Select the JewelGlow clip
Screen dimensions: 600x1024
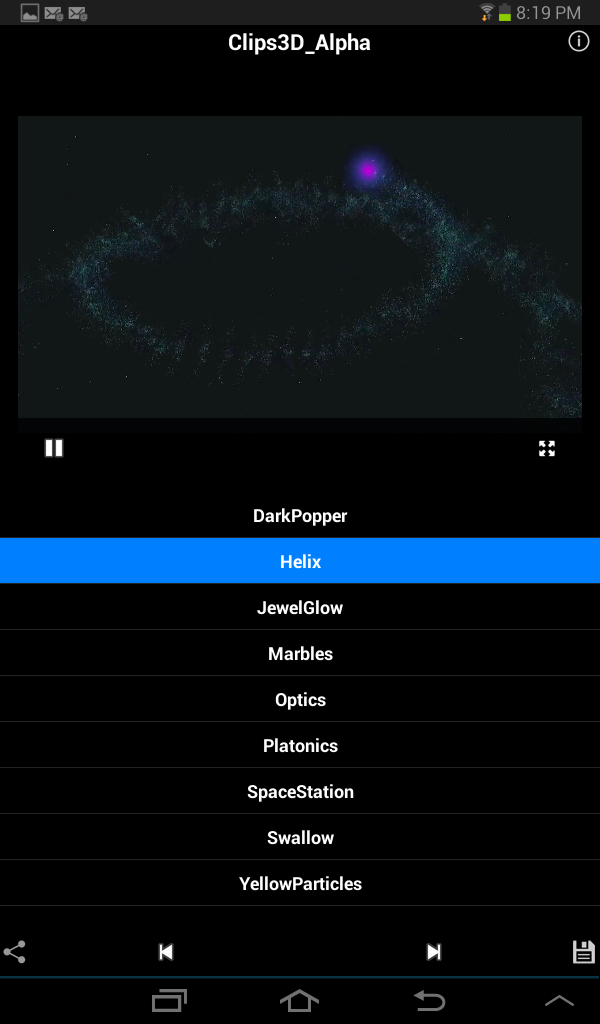click(300, 608)
